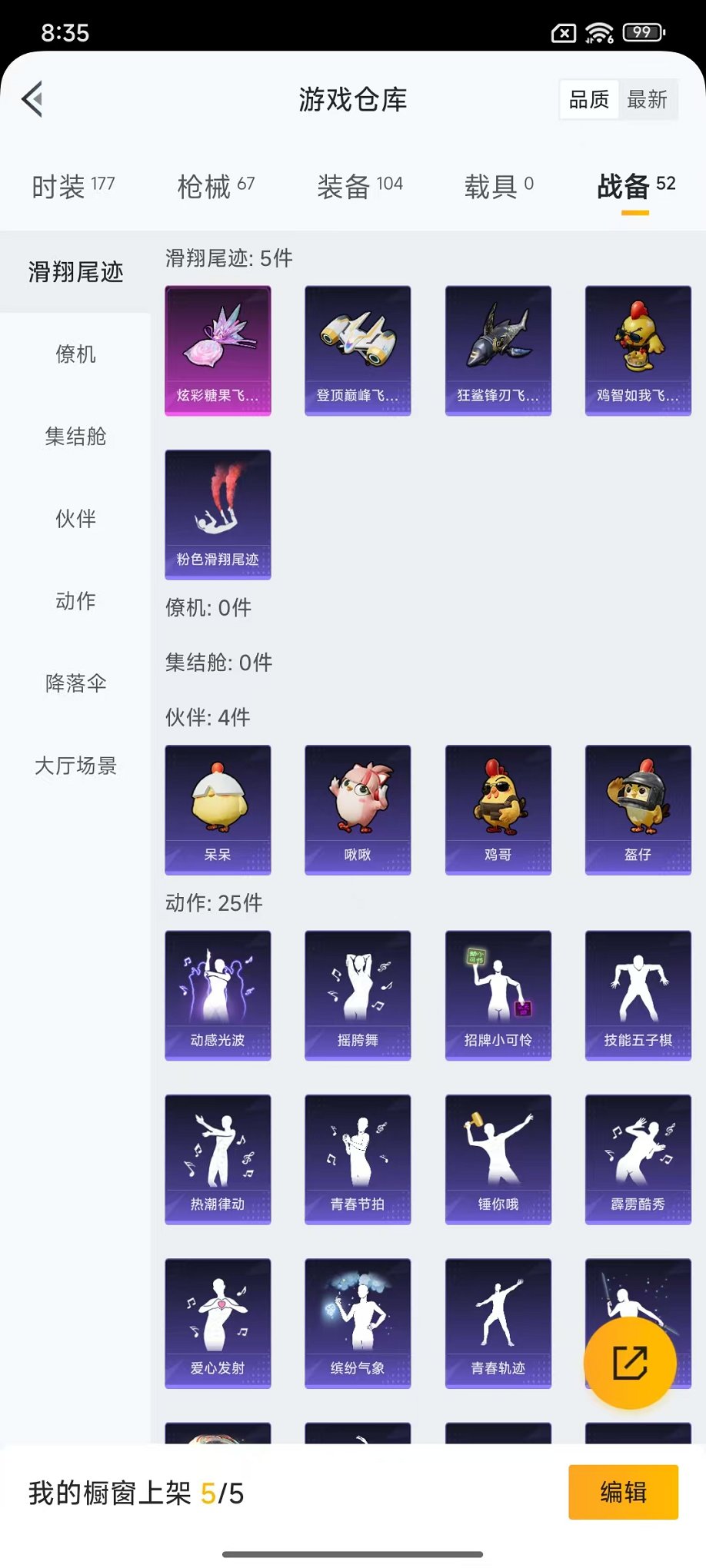
Task: Switch selection to 伙伴 category
Action: (x=75, y=519)
